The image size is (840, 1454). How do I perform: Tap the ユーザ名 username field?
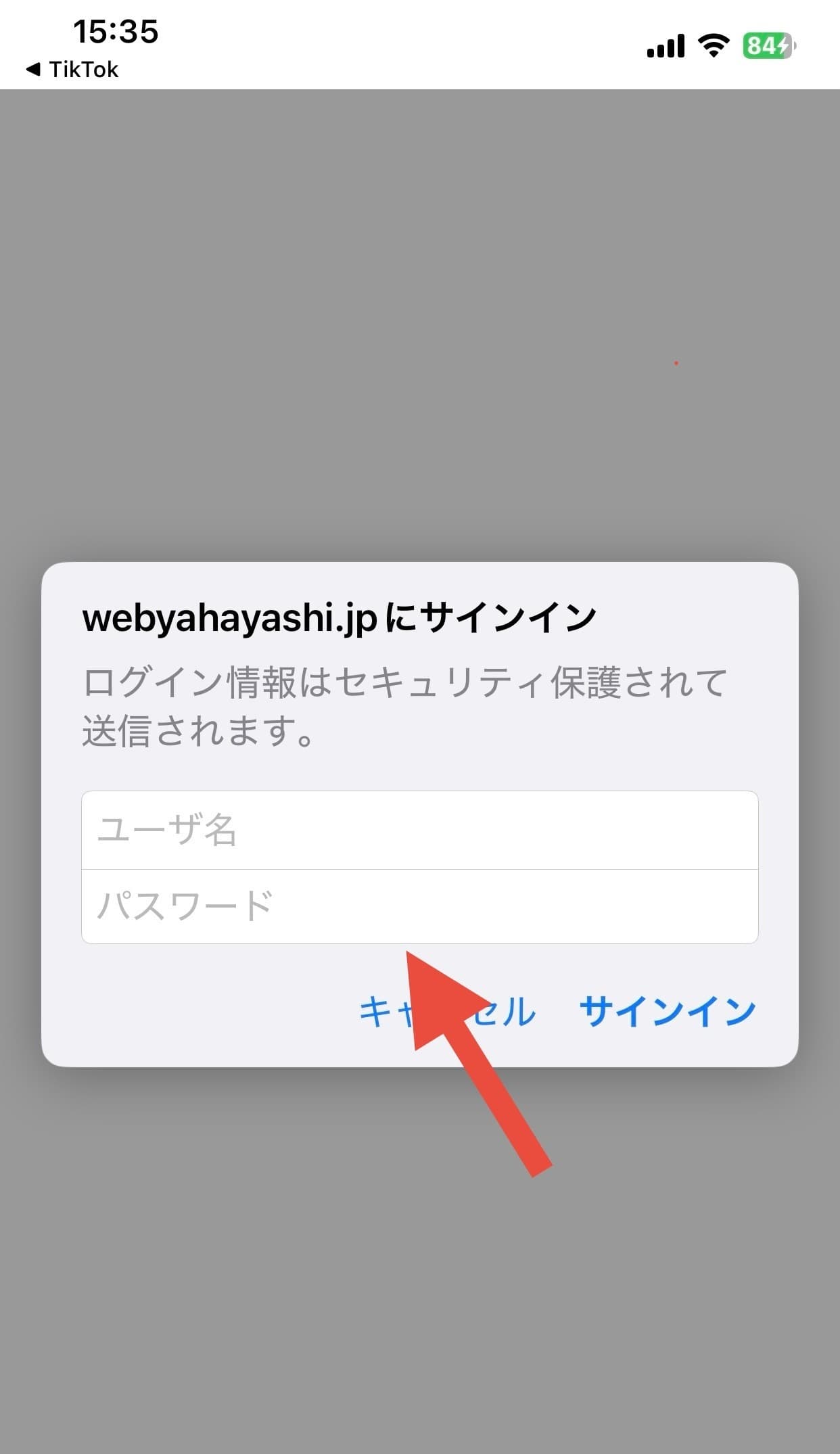point(419,830)
